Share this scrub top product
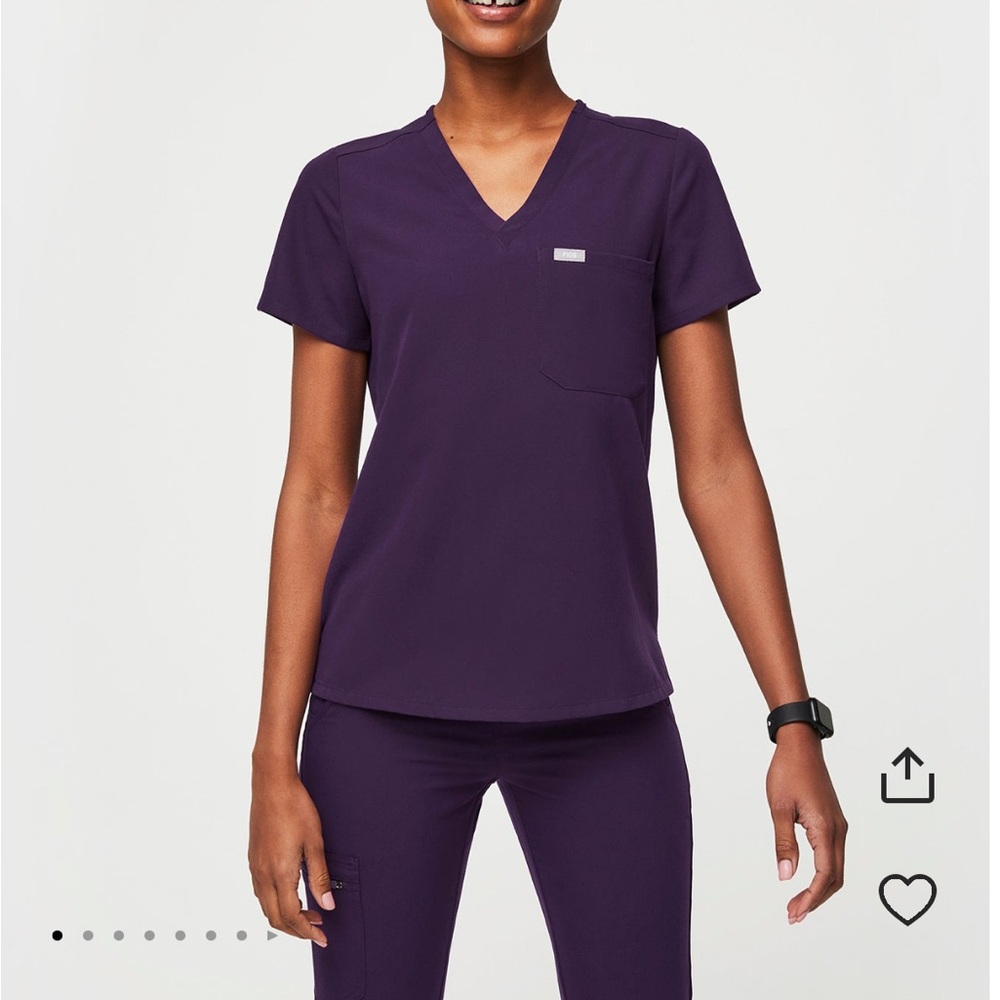 (x=907, y=776)
